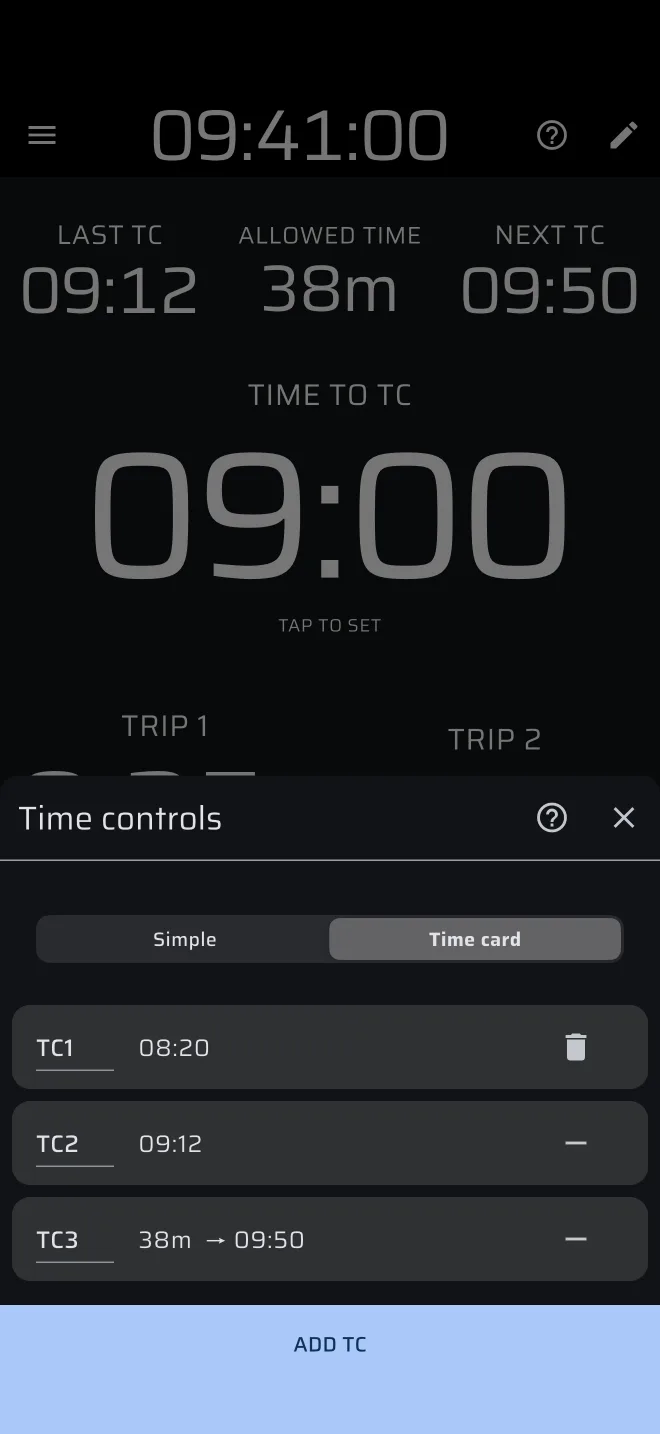Edit the TC2 name field

[x=75, y=1144]
